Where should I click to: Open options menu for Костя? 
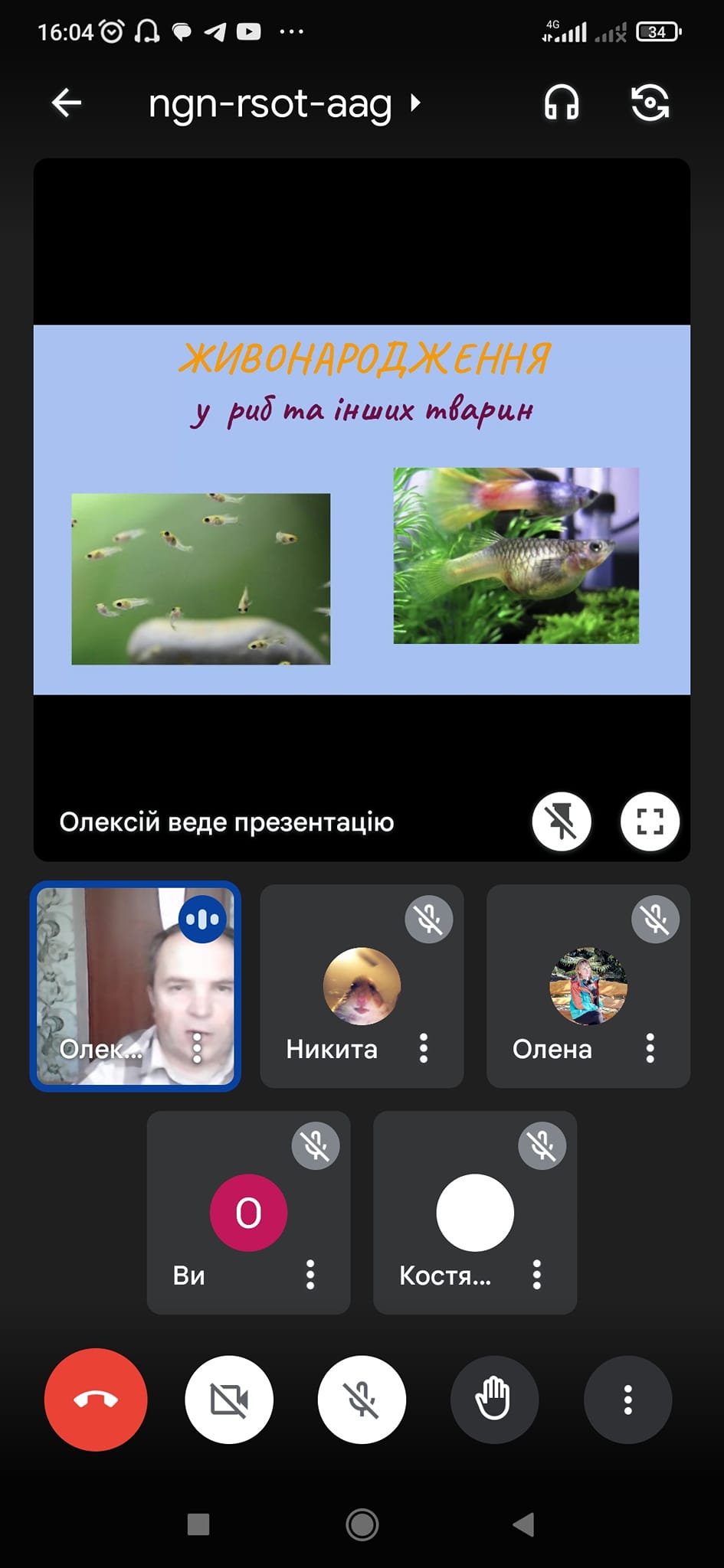(537, 1274)
